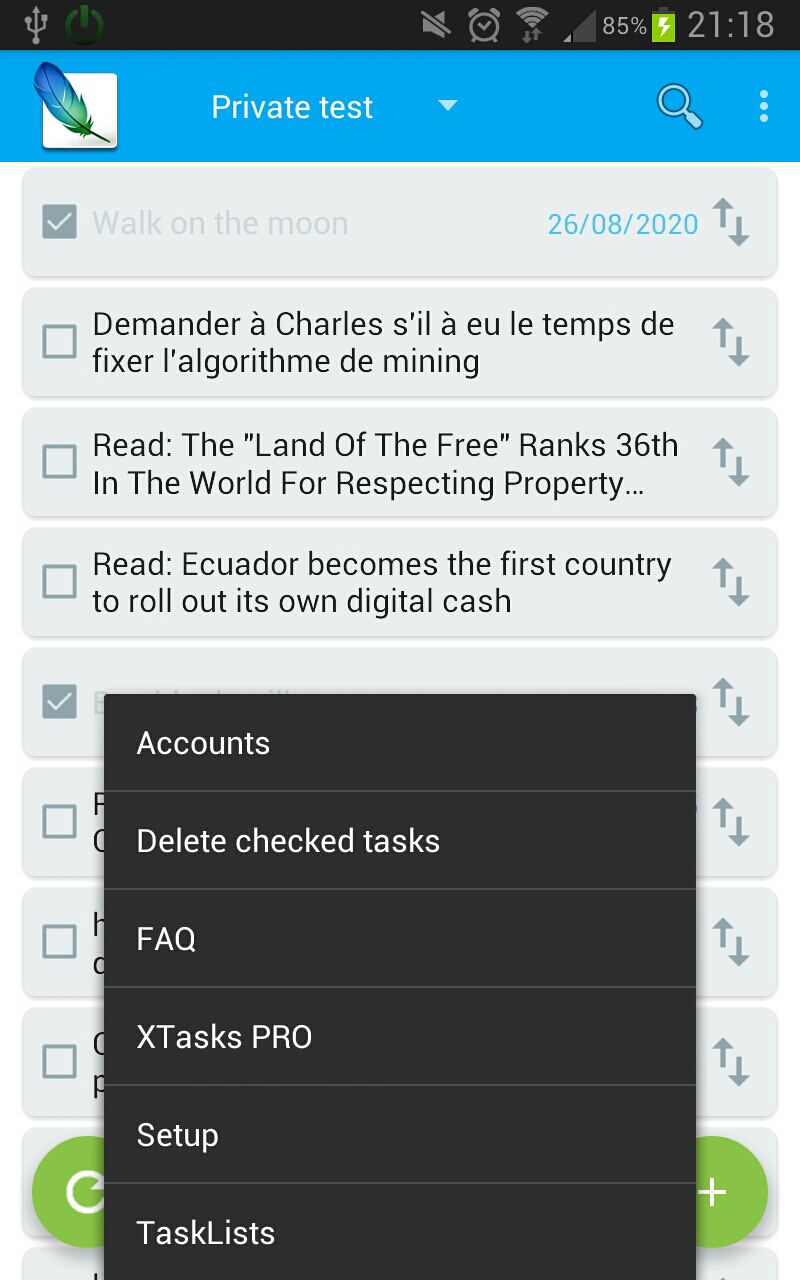Check the "Demander à Charles" task checkbox
This screenshot has height=1280, width=800.
(59, 342)
